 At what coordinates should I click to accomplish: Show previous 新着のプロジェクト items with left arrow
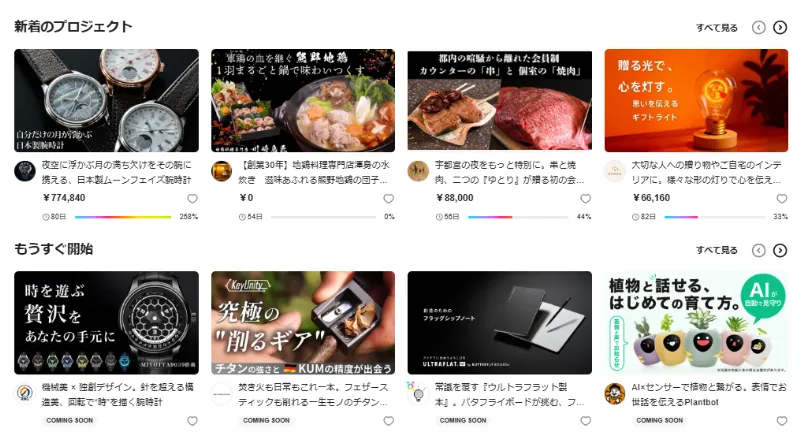coord(759,28)
